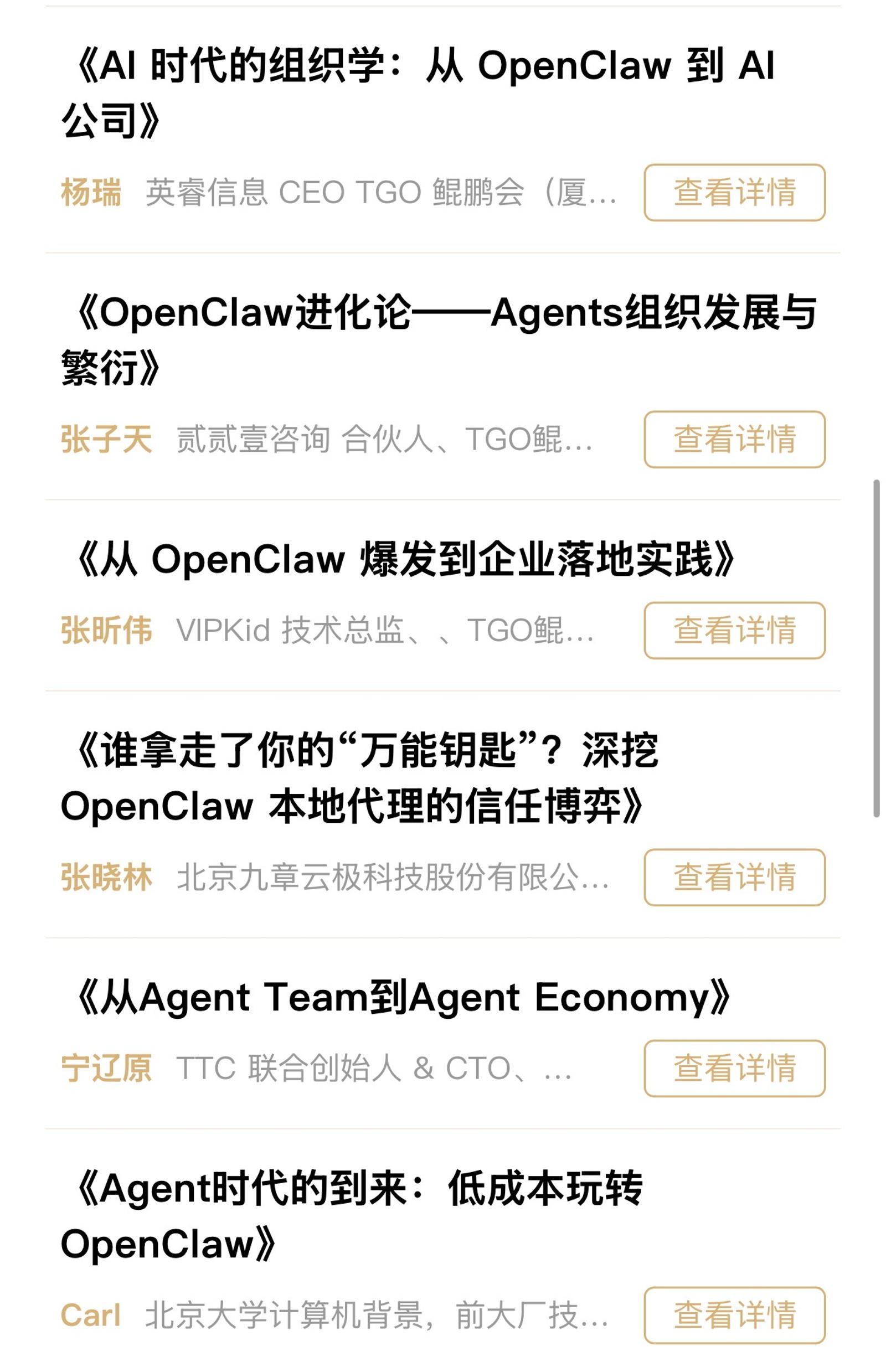Tap 查看详情 next to speaker 张昕伟

coord(734,630)
